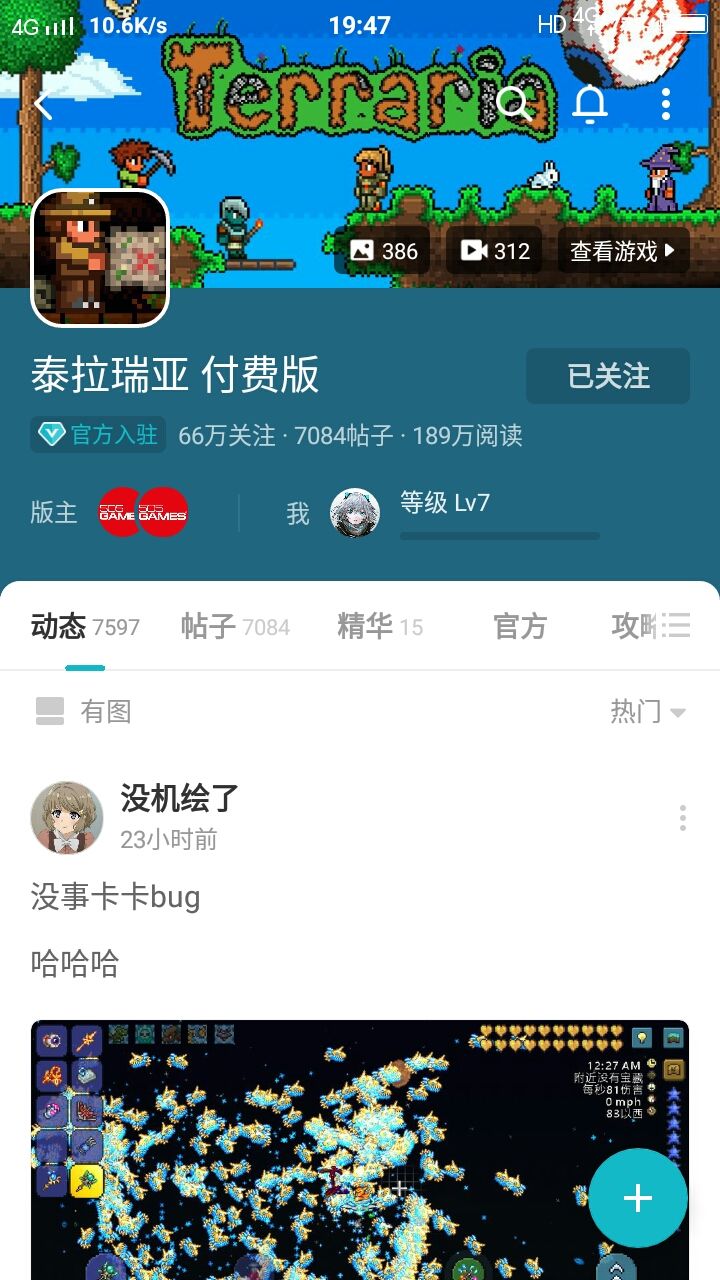View the 312 game videos
Viewport: 720px width, 1280px height.
pyautogui.click(x=492, y=251)
